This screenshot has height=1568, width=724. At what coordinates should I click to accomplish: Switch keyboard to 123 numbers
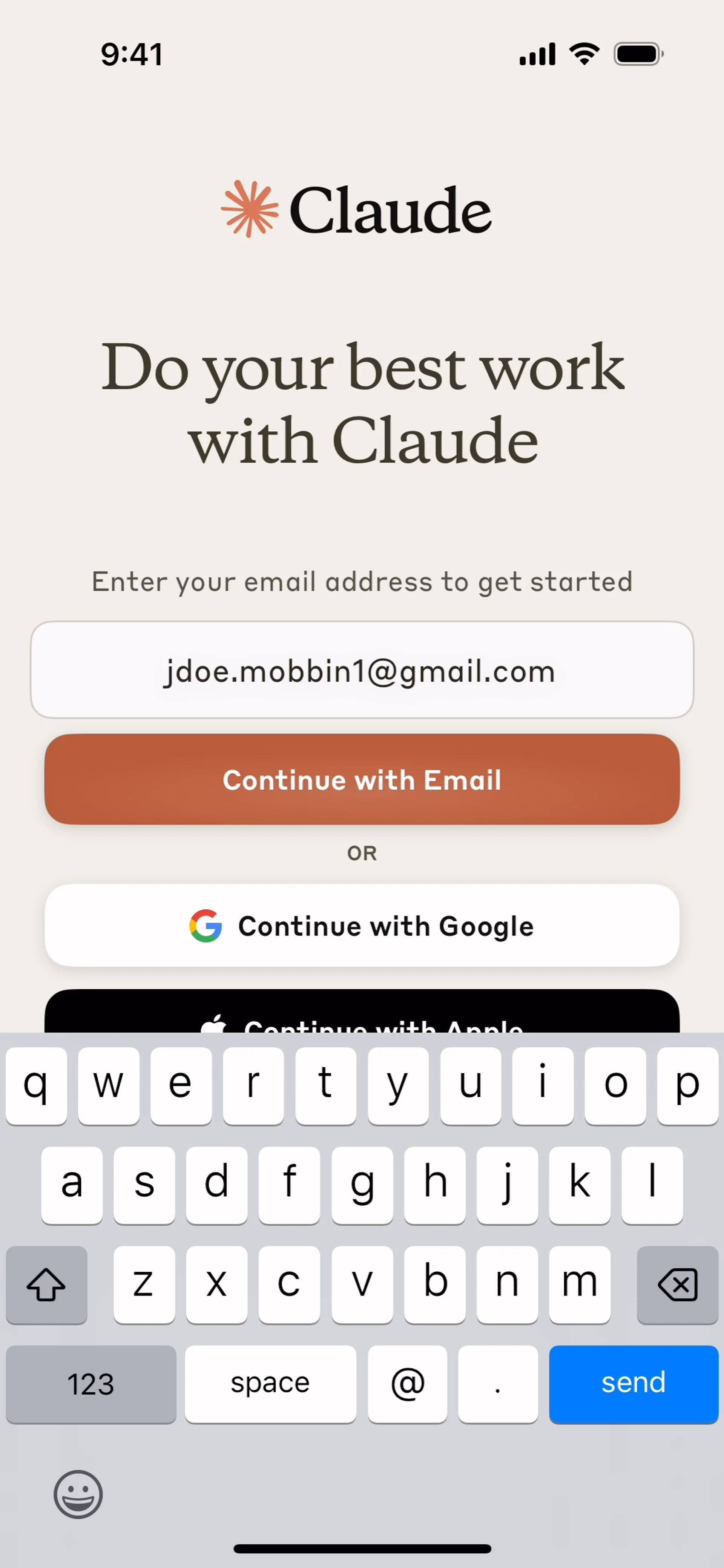91,1384
